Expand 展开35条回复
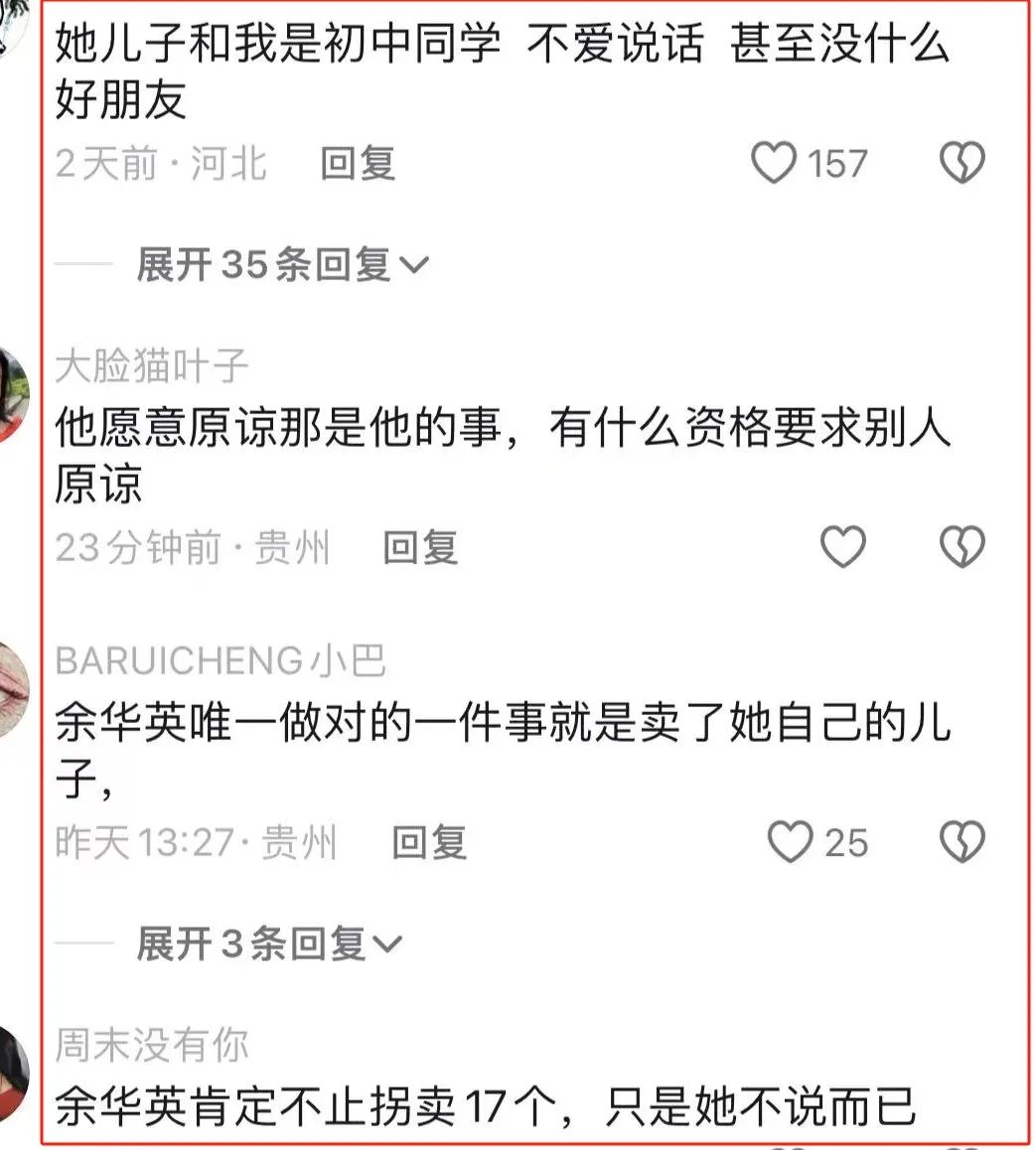The width and height of the screenshot is (1036, 1150). pyautogui.click(x=281, y=264)
